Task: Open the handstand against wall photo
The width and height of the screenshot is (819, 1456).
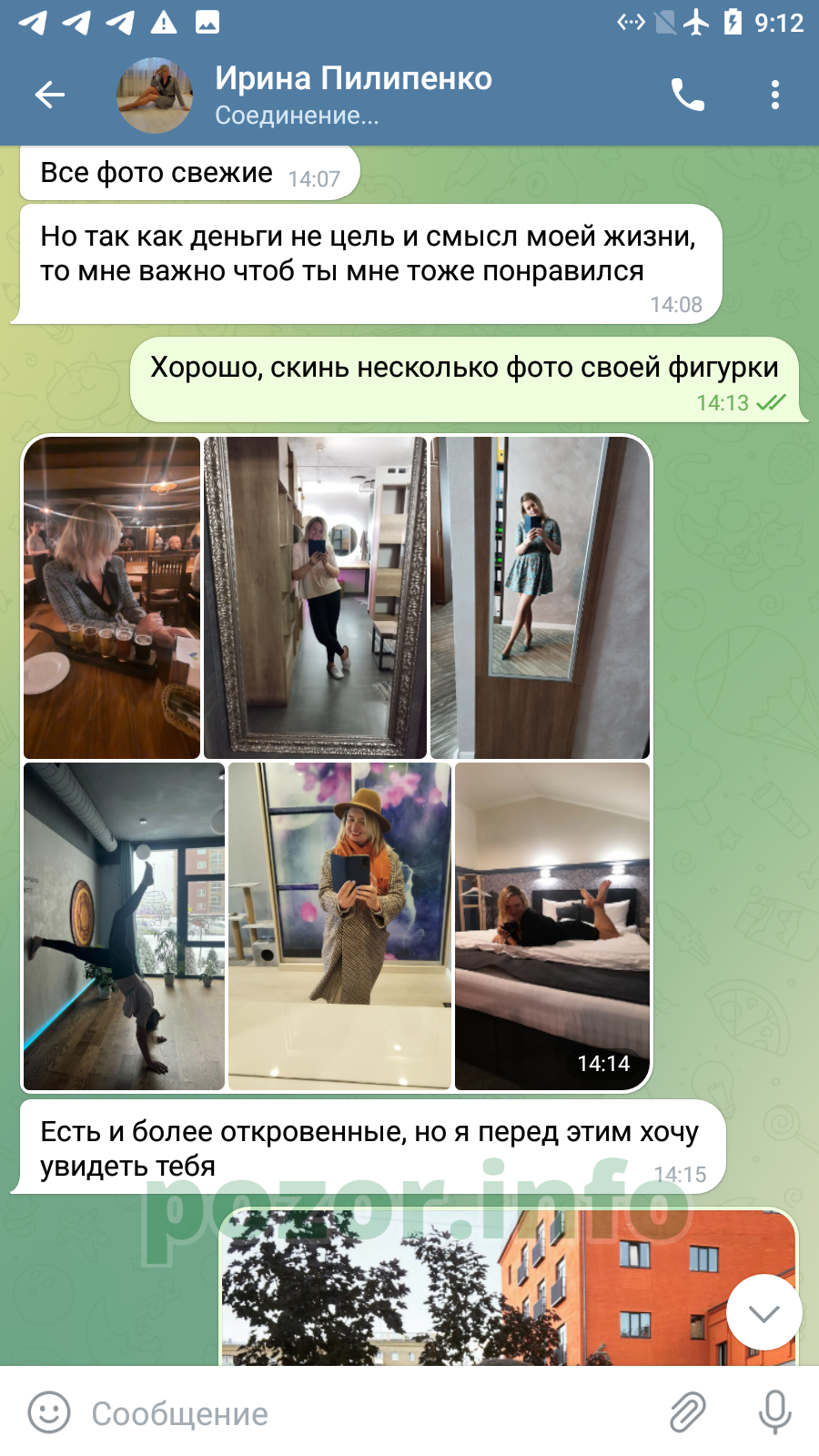Action: 124,926
